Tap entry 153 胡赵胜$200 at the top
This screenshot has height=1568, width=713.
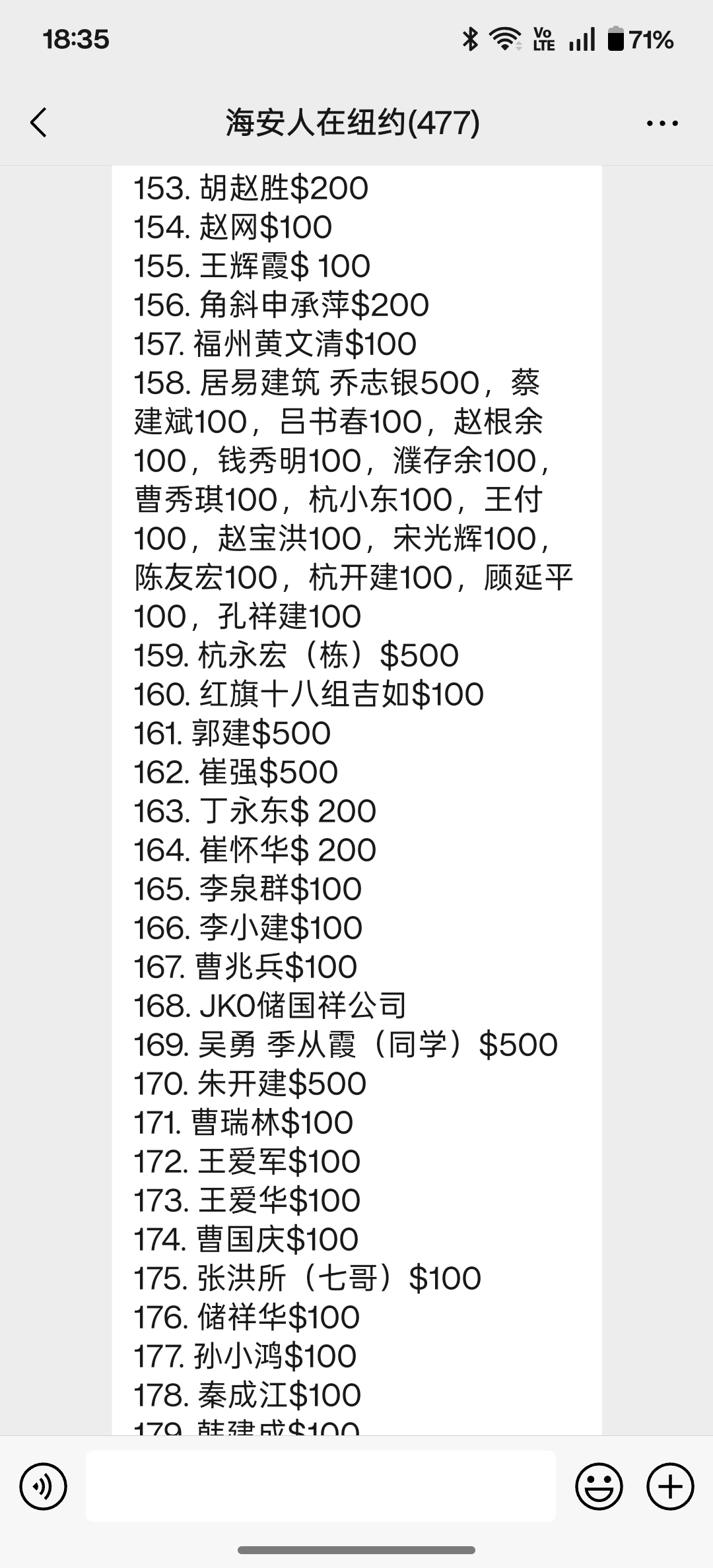point(251,189)
